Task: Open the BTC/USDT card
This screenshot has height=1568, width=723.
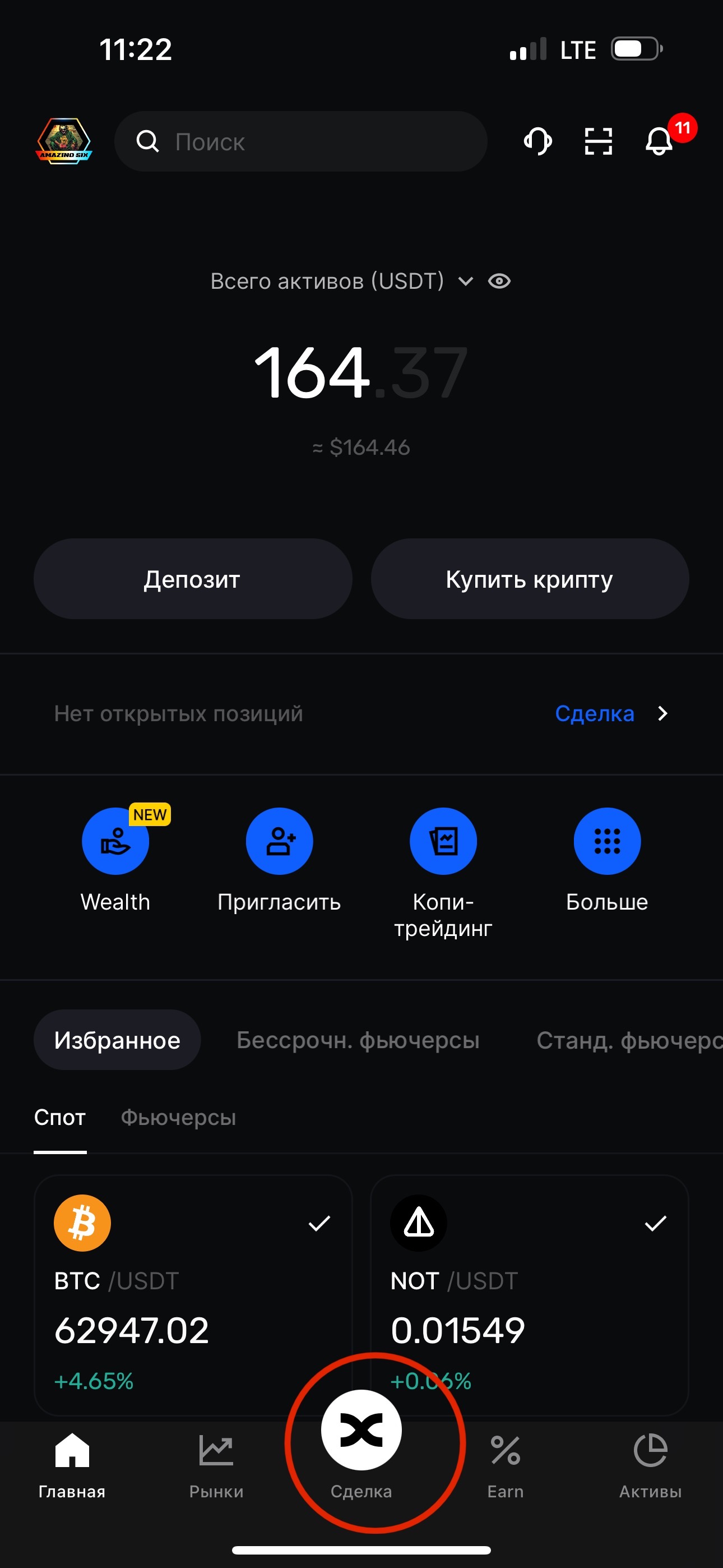Action: (192, 1290)
